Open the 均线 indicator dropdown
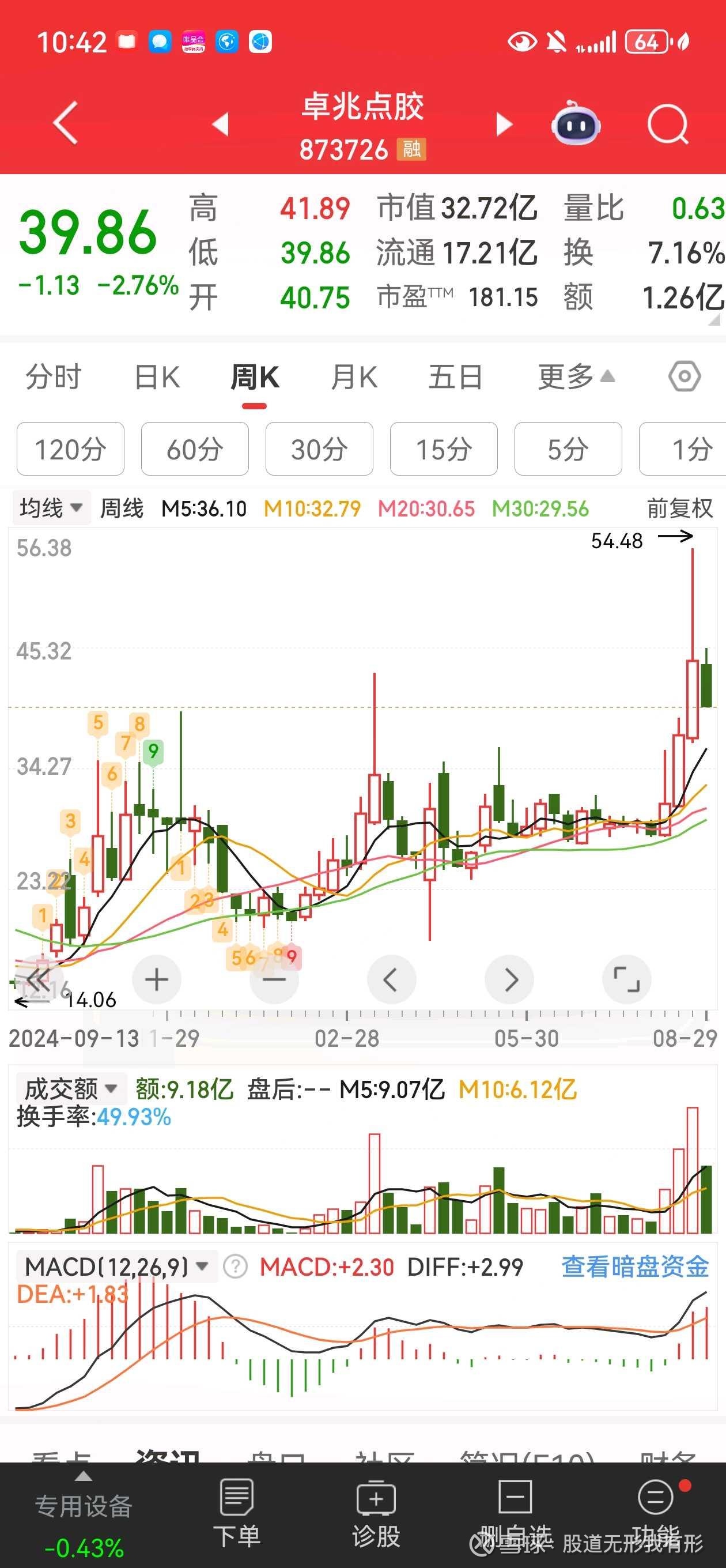Viewport: 726px width, 1568px height. click(x=51, y=508)
